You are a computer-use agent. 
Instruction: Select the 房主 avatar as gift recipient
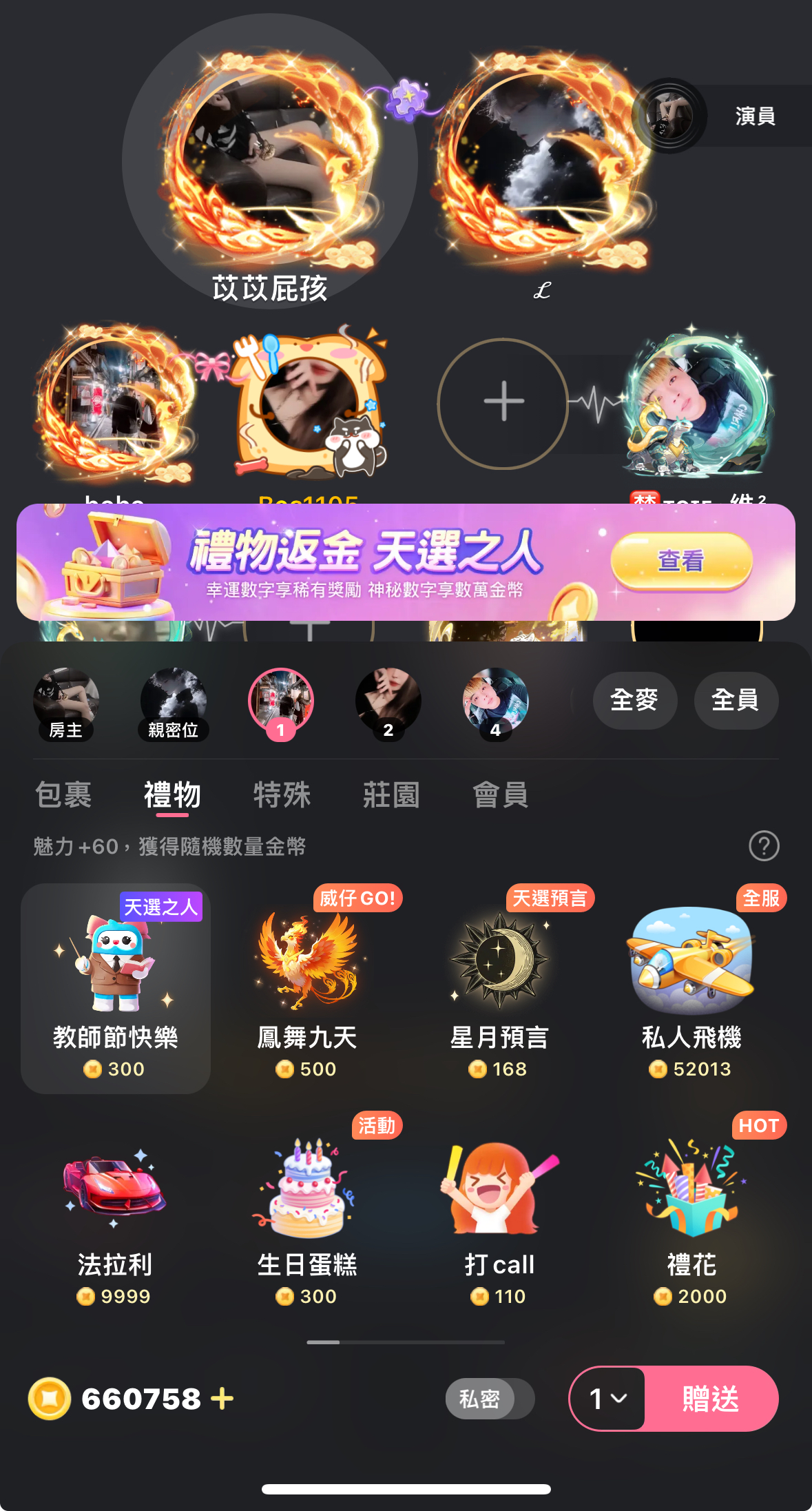(66, 702)
